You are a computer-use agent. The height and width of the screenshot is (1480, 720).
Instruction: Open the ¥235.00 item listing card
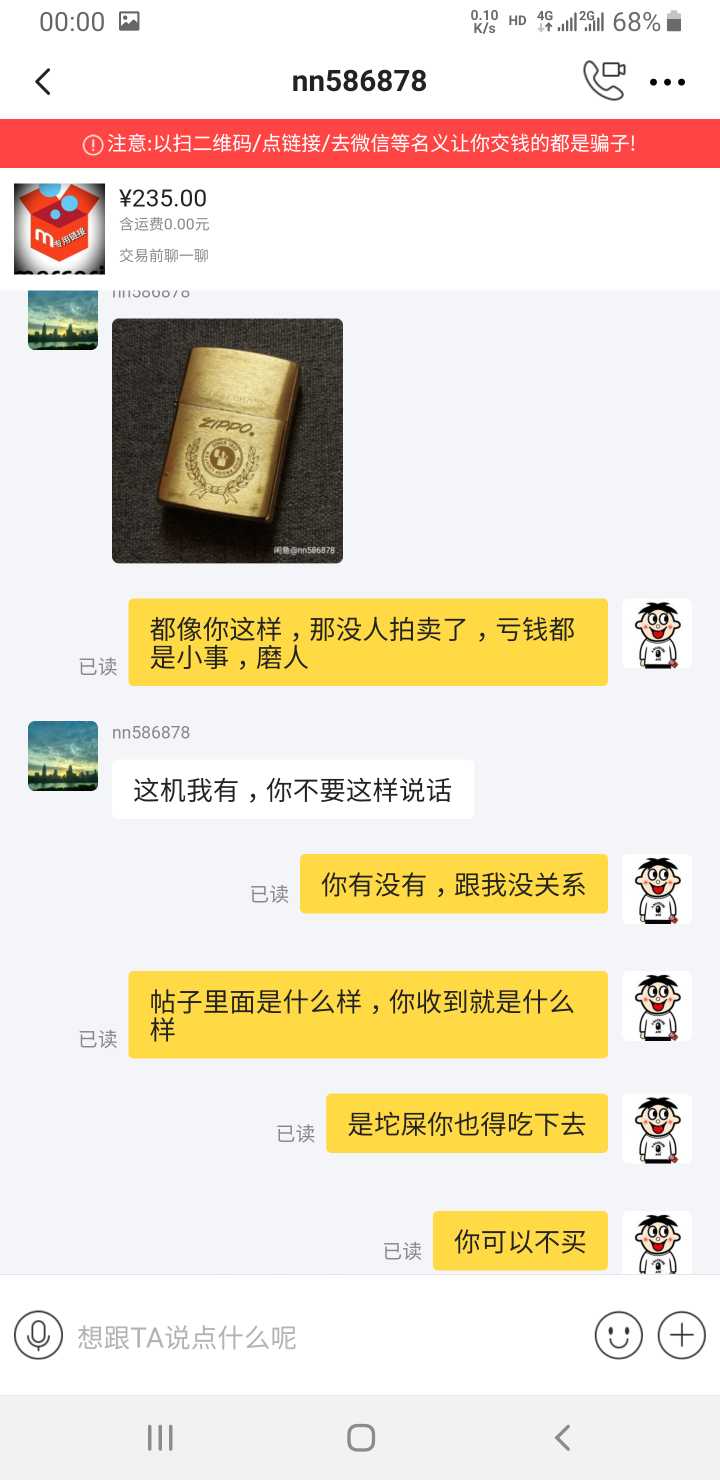point(360,229)
